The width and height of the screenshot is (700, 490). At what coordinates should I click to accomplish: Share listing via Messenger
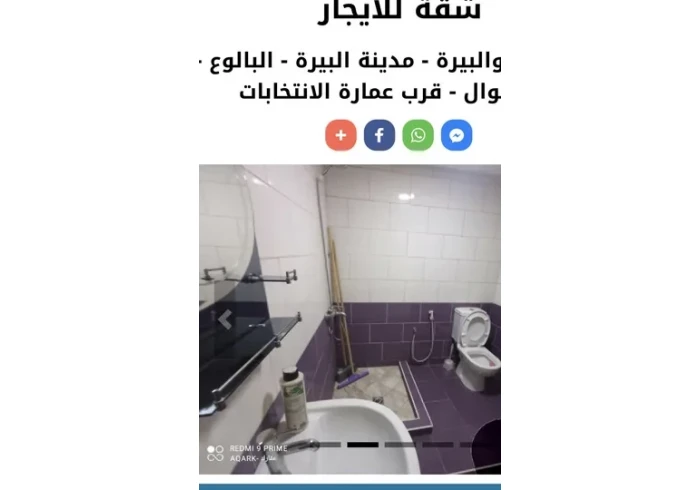456,135
